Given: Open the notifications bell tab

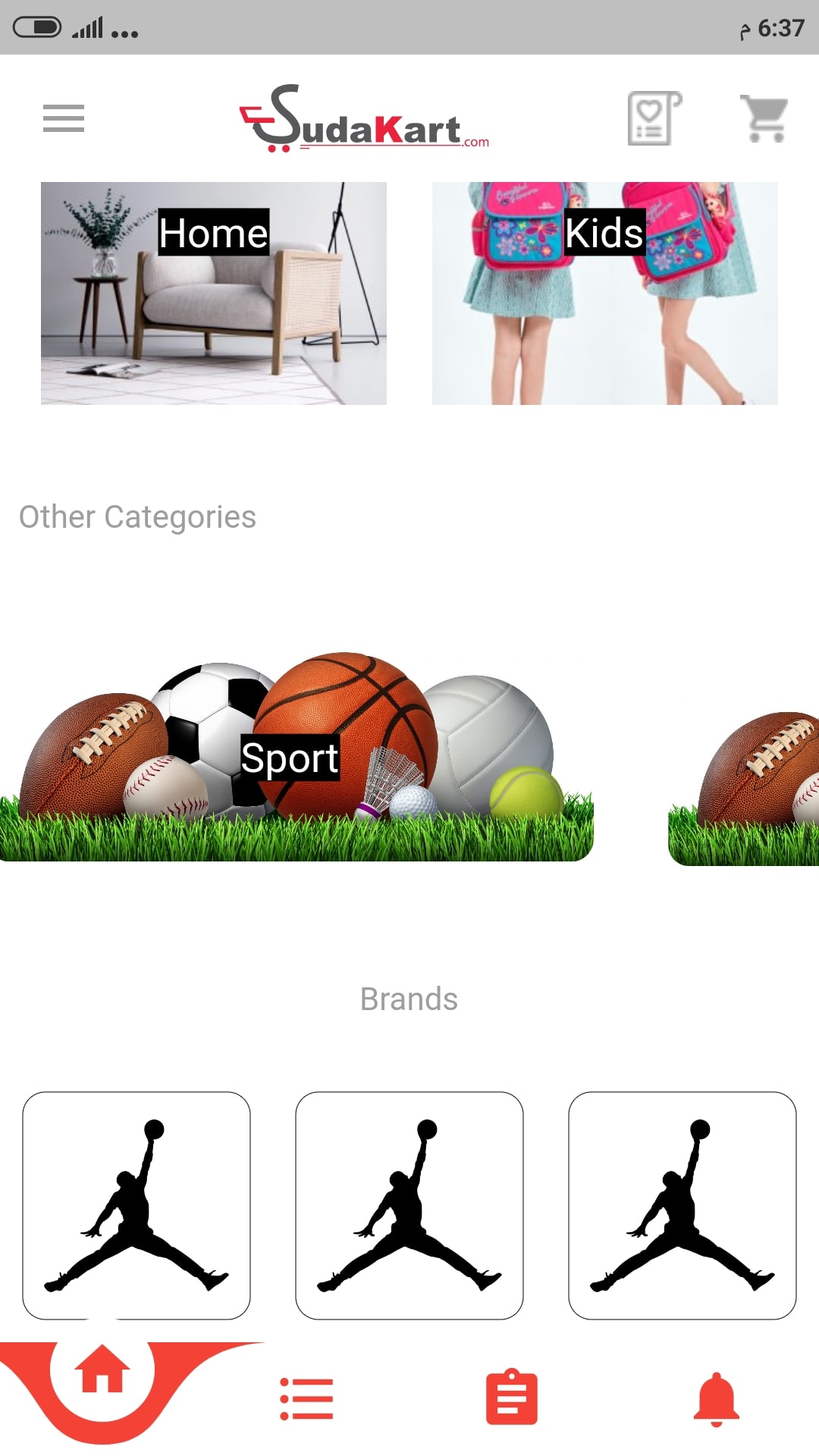Looking at the screenshot, I should point(716,1398).
